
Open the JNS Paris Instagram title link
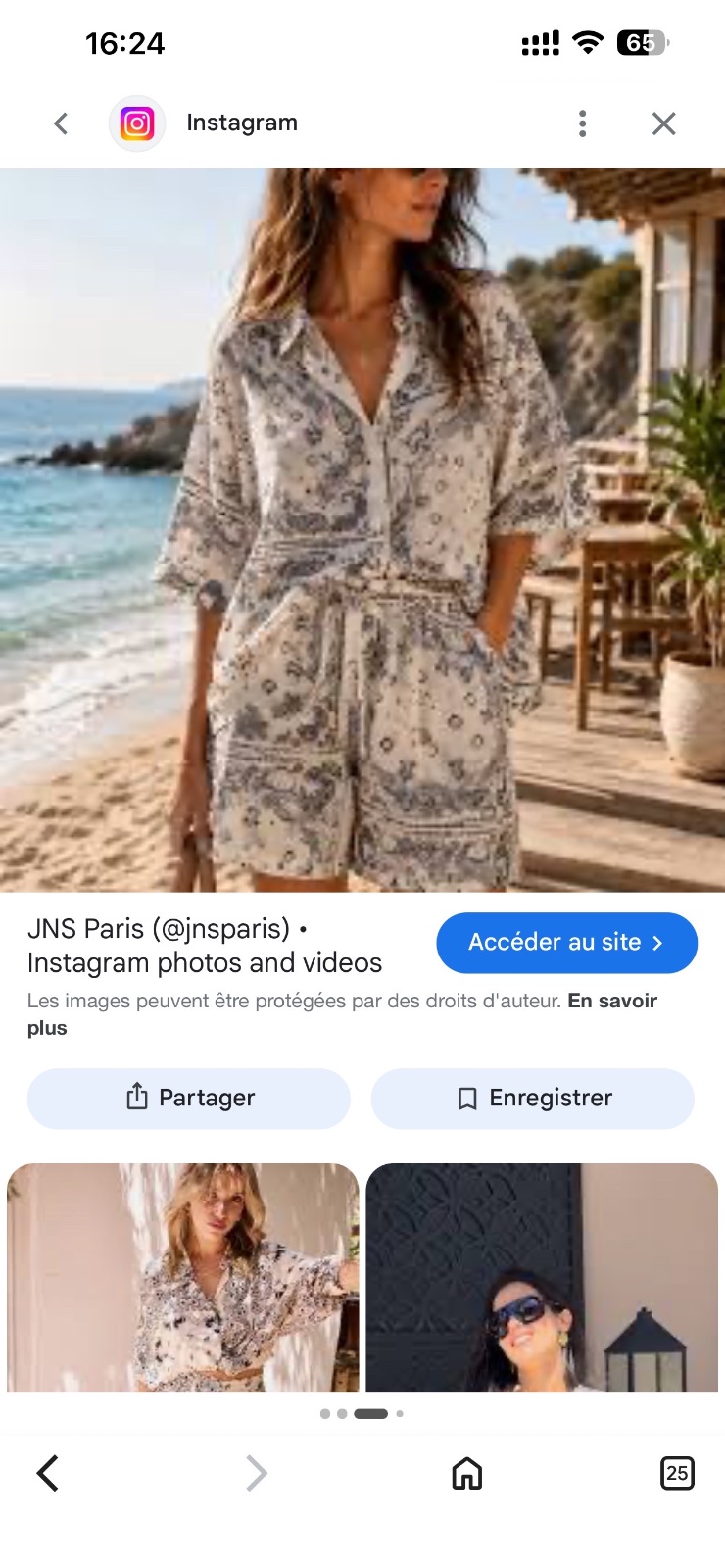click(x=205, y=945)
